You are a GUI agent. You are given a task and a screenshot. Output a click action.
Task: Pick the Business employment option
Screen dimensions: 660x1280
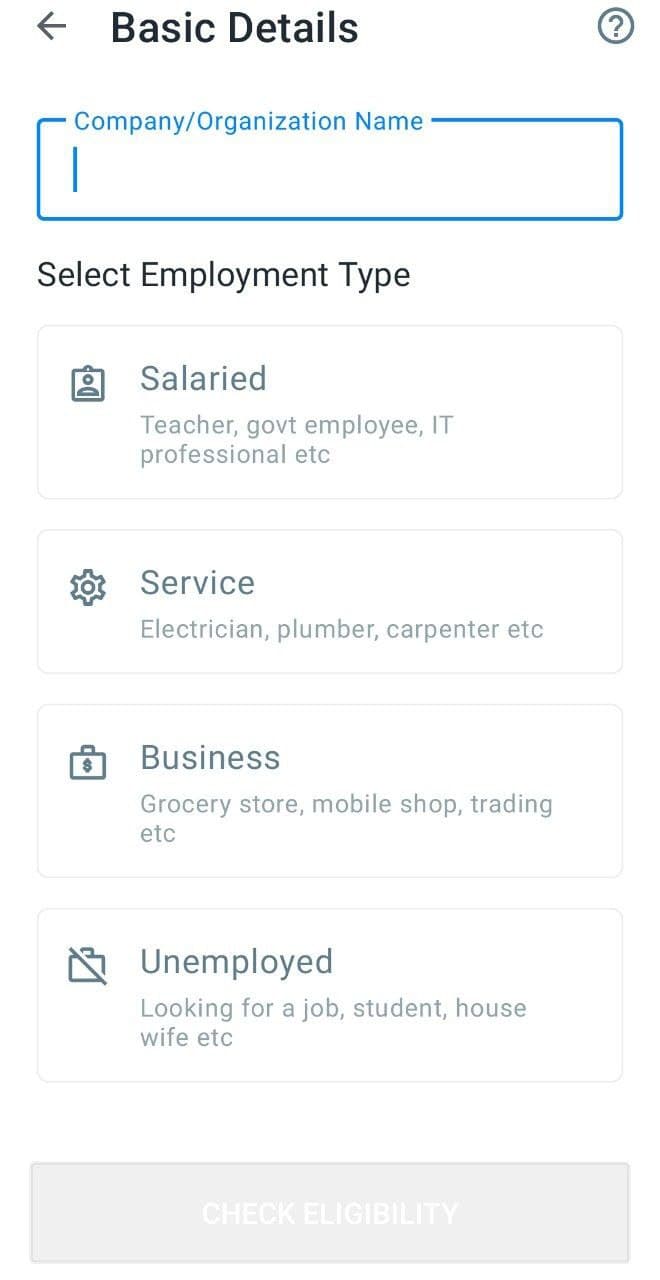(330, 791)
